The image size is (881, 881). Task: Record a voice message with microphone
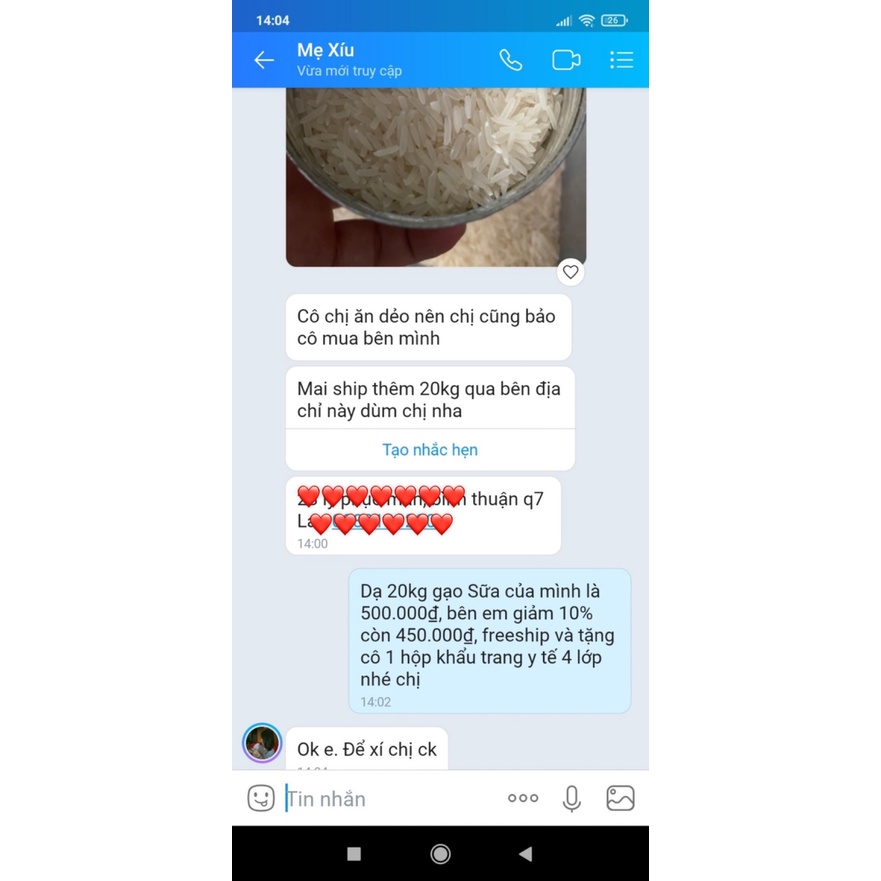click(572, 798)
